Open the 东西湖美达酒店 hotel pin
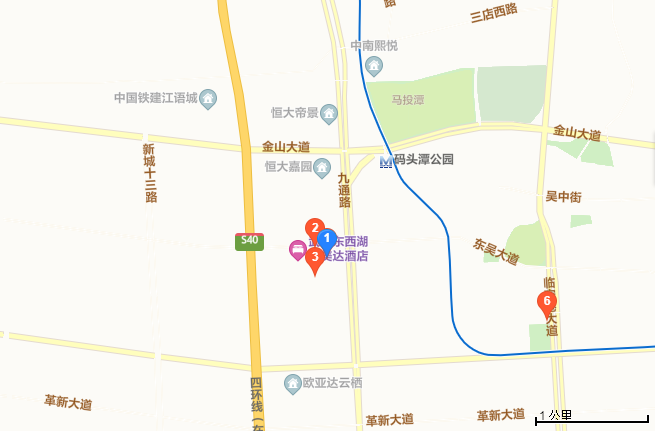 click(297, 250)
